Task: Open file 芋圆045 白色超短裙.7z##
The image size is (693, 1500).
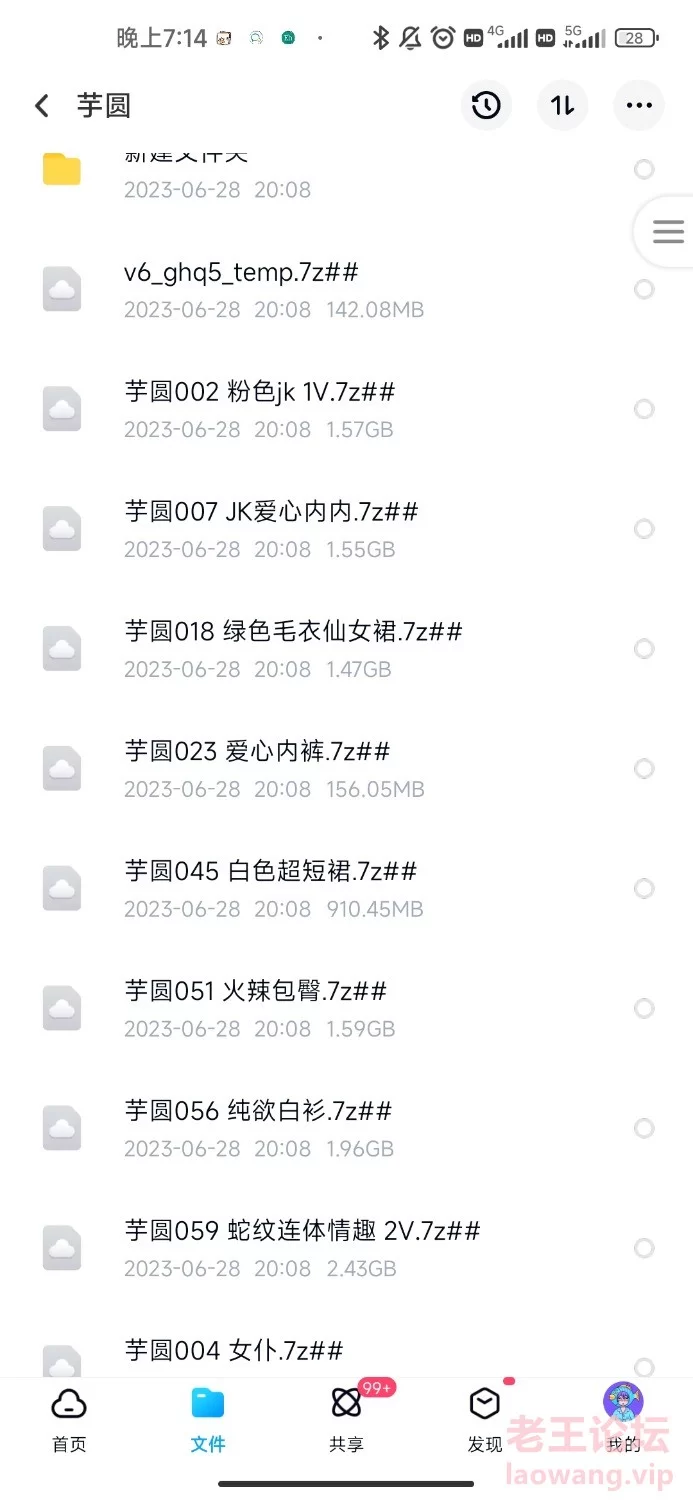Action: click(x=346, y=889)
